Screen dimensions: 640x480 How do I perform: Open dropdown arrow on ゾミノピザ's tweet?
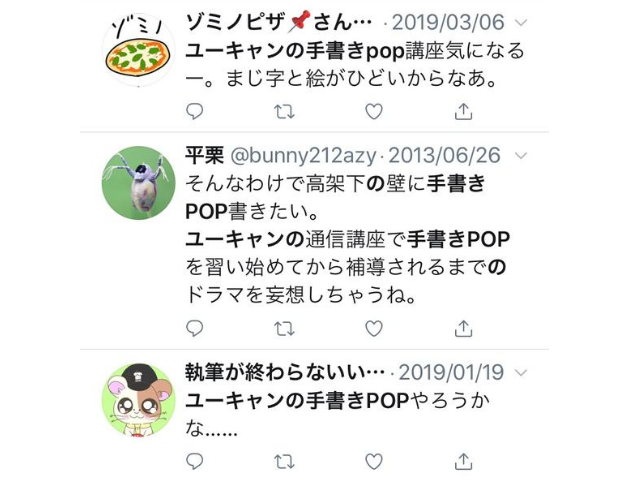(520, 22)
